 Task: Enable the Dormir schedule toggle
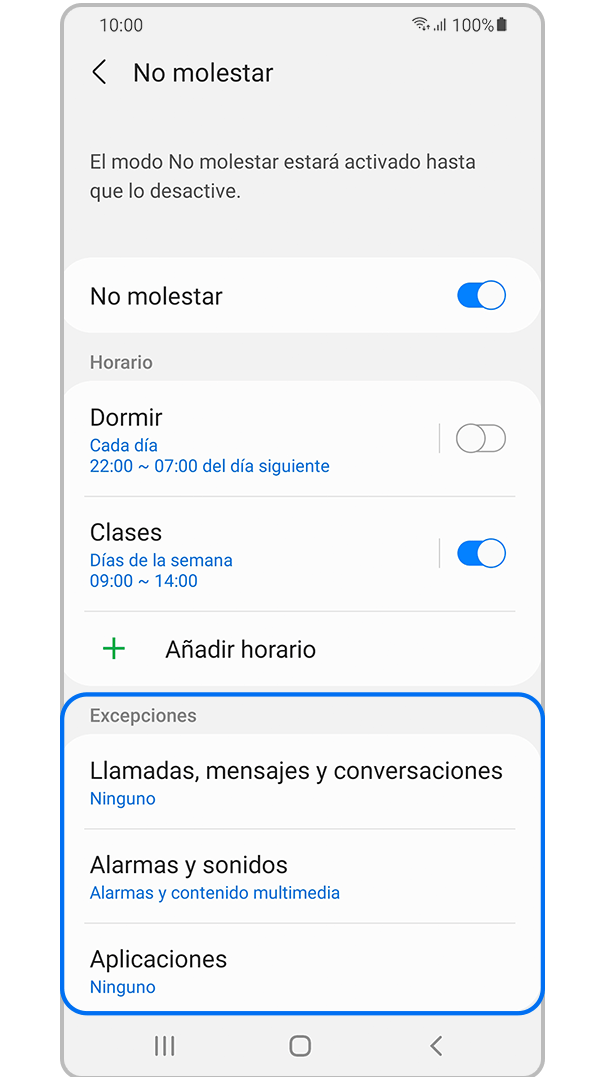(481, 438)
